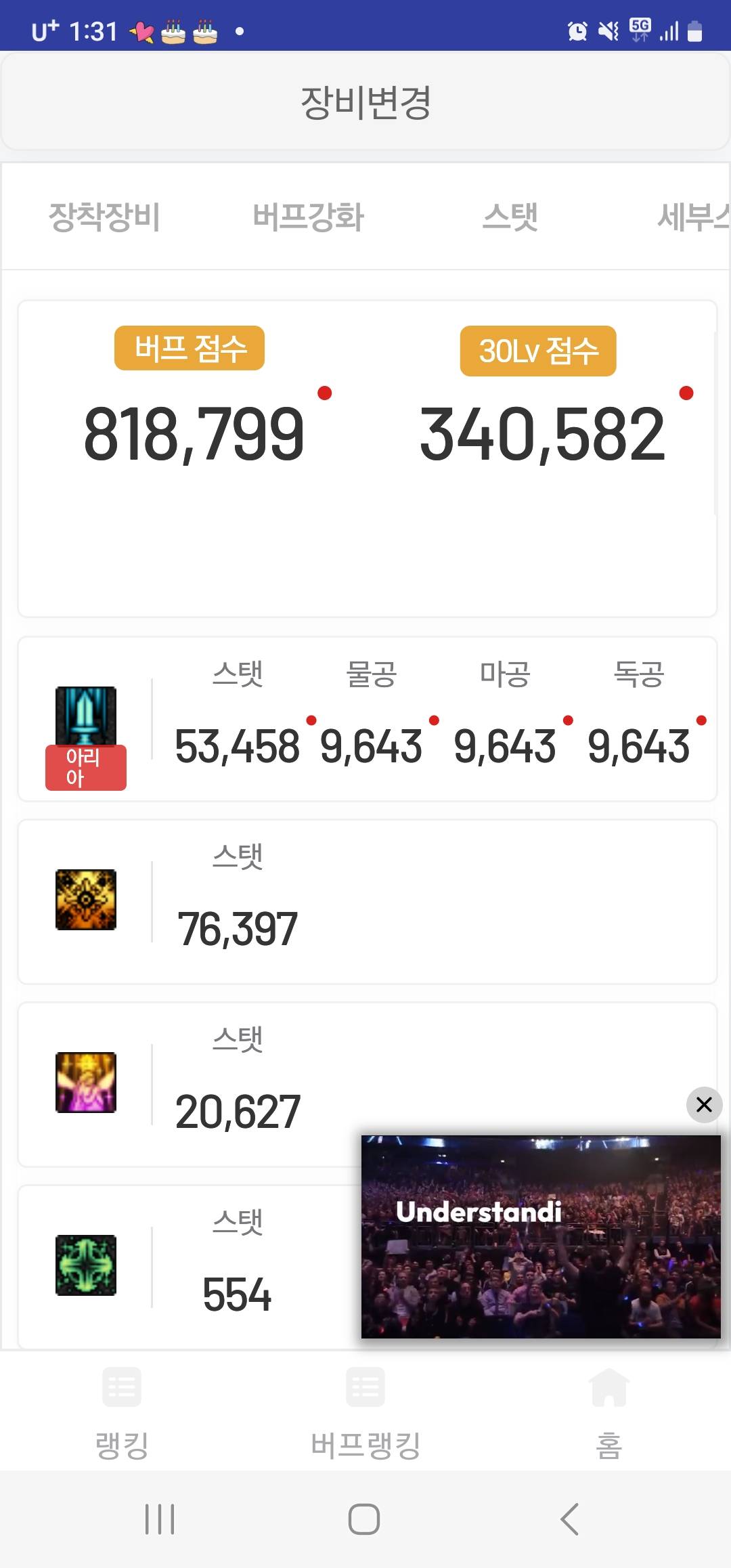Open the Understandi video ad

[540, 1236]
